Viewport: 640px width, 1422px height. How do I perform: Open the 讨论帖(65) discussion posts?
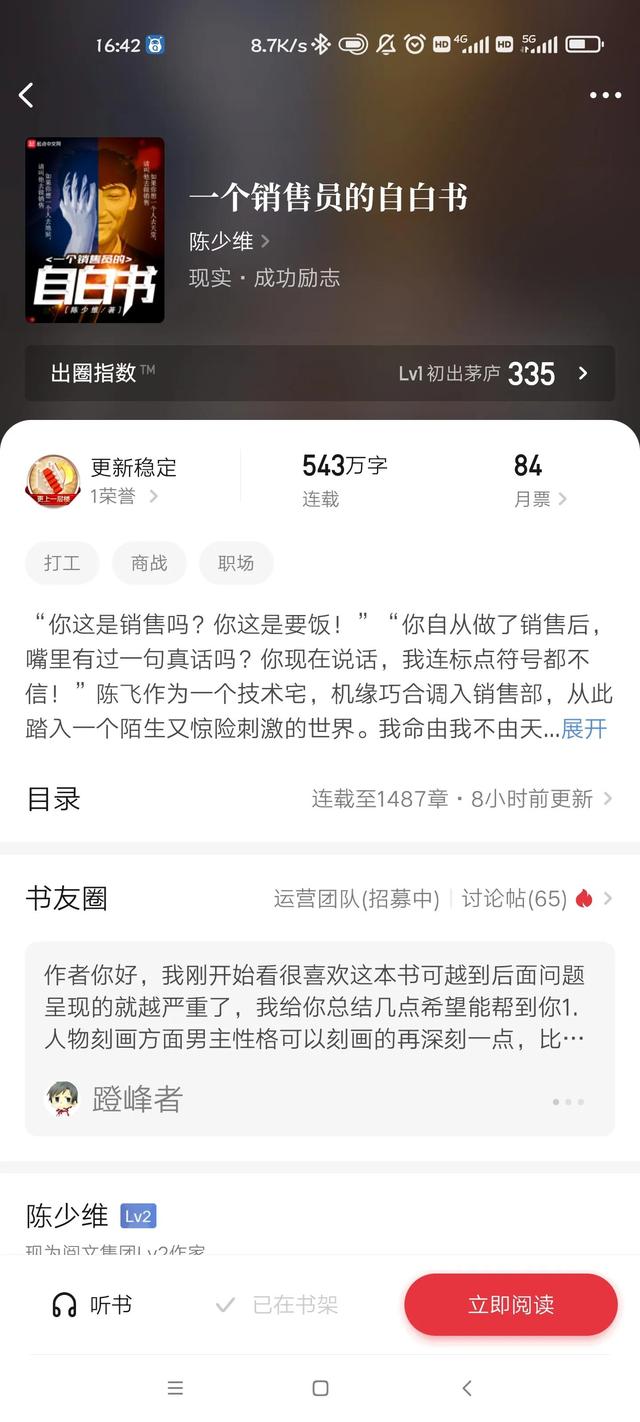527,899
